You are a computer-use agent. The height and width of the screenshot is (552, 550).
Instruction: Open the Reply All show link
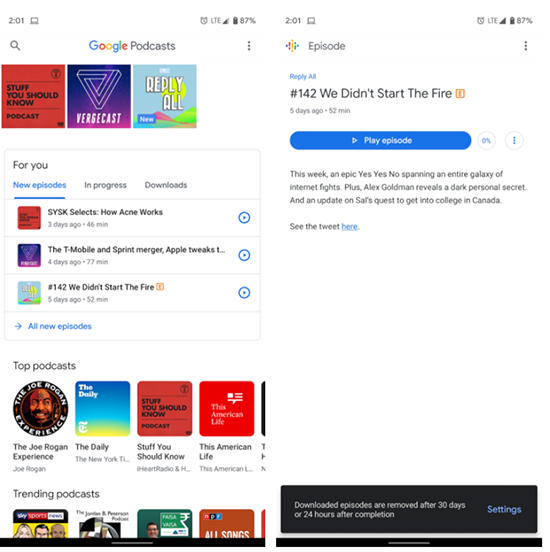[302, 76]
